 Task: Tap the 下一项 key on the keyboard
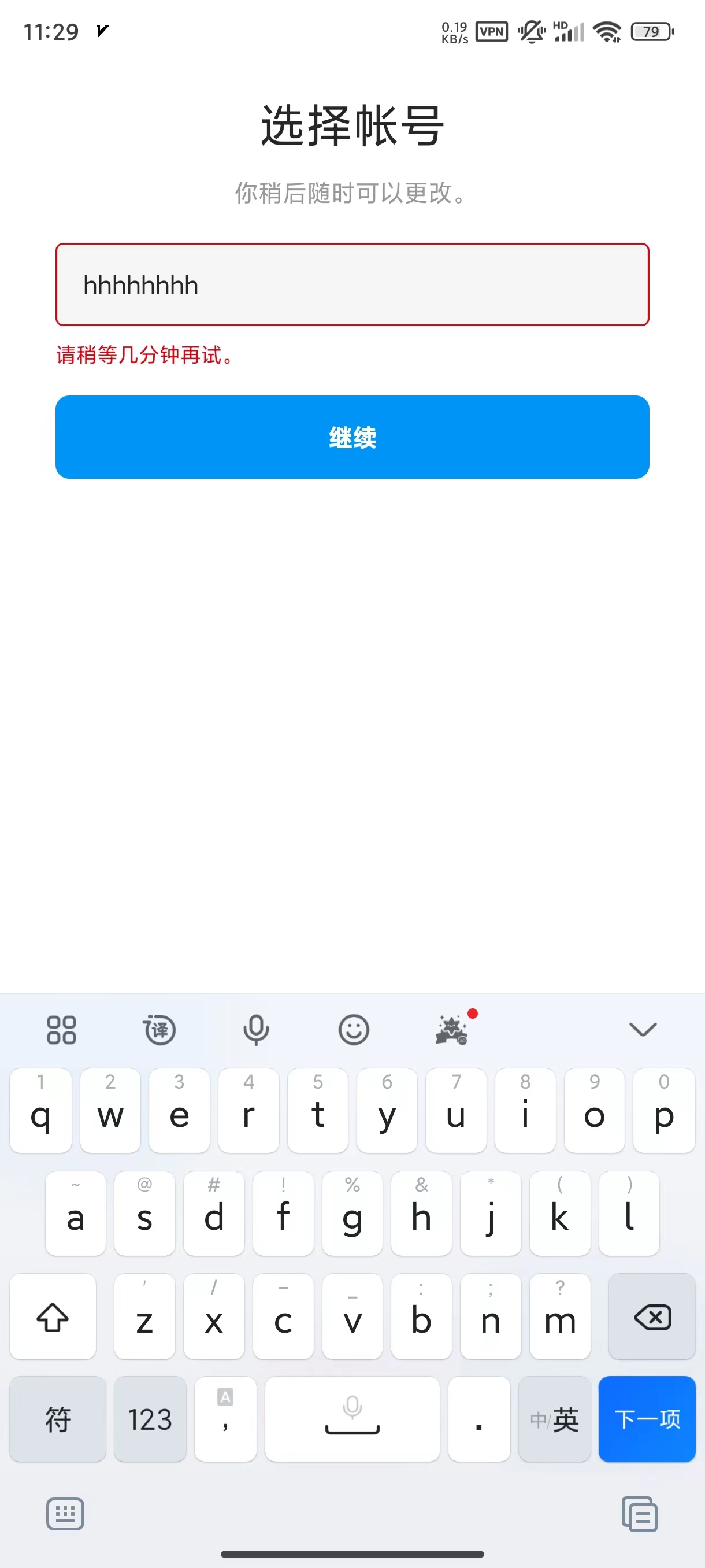pos(647,1419)
